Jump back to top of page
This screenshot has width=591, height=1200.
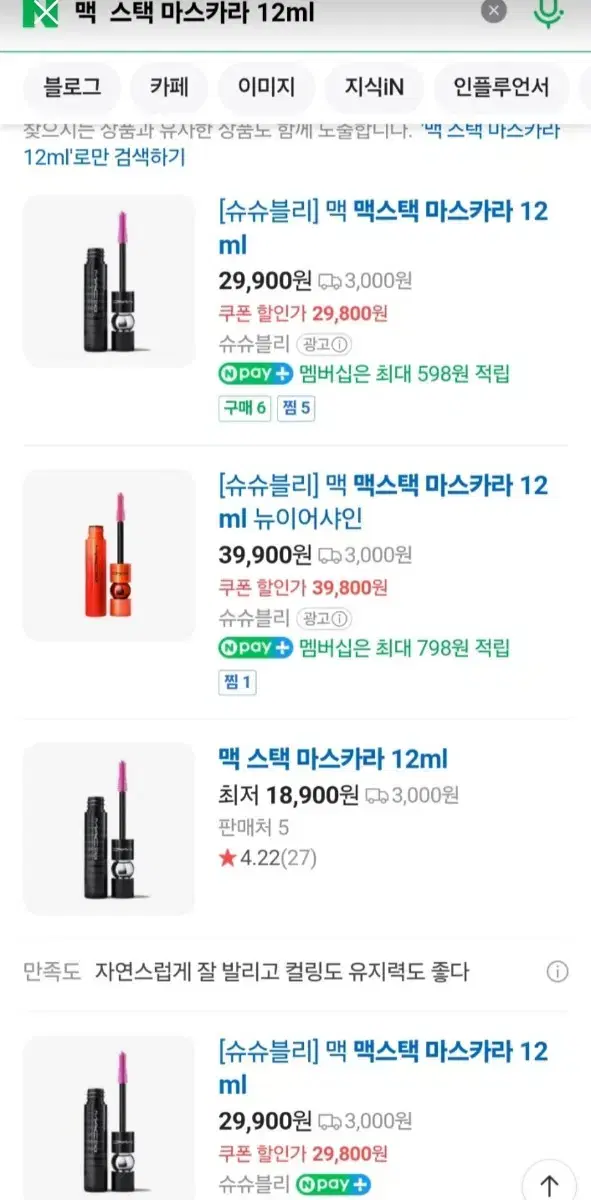[x=549, y=1183]
